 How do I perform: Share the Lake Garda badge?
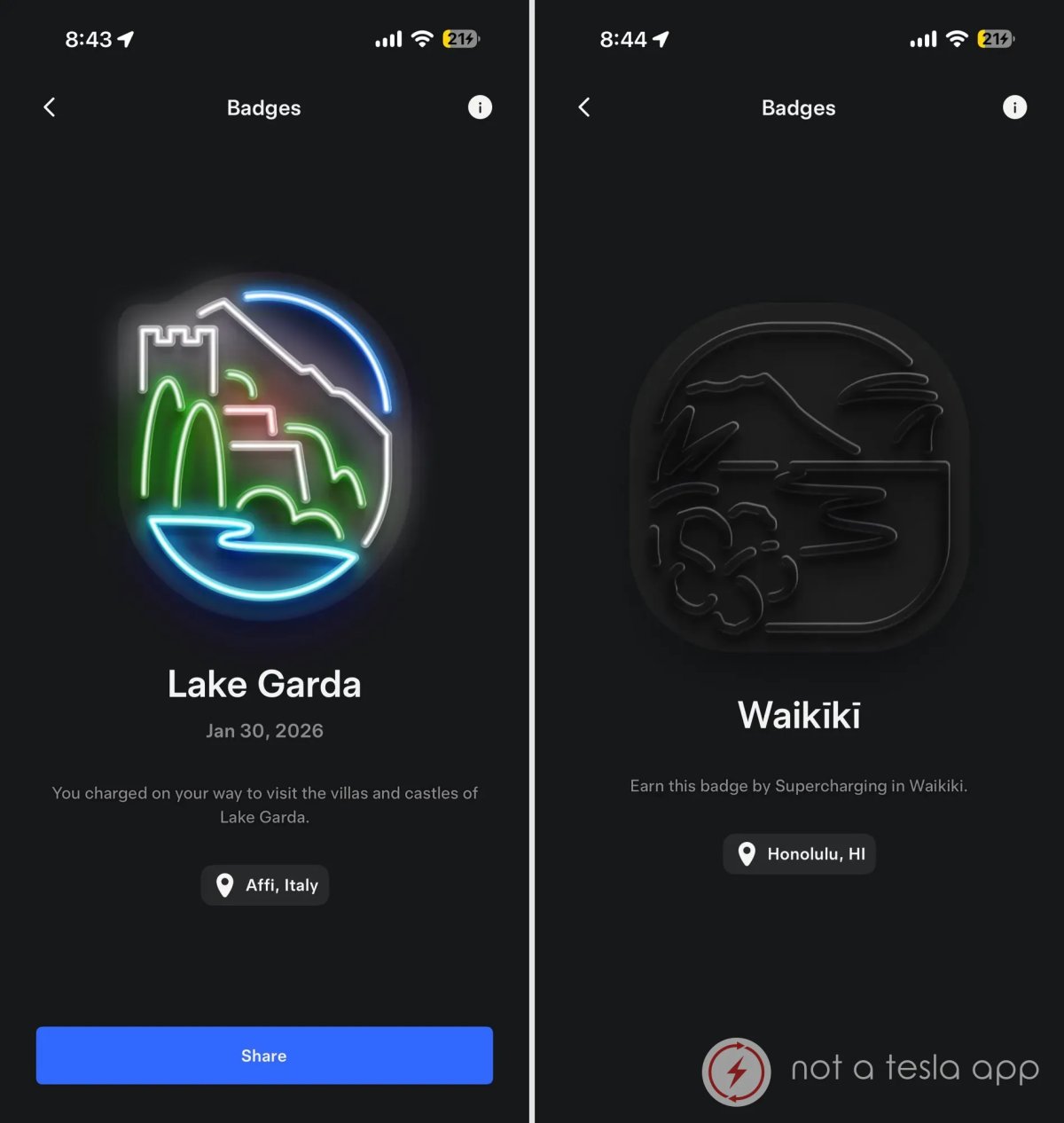pyautogui.click(x=264, y=1056)
